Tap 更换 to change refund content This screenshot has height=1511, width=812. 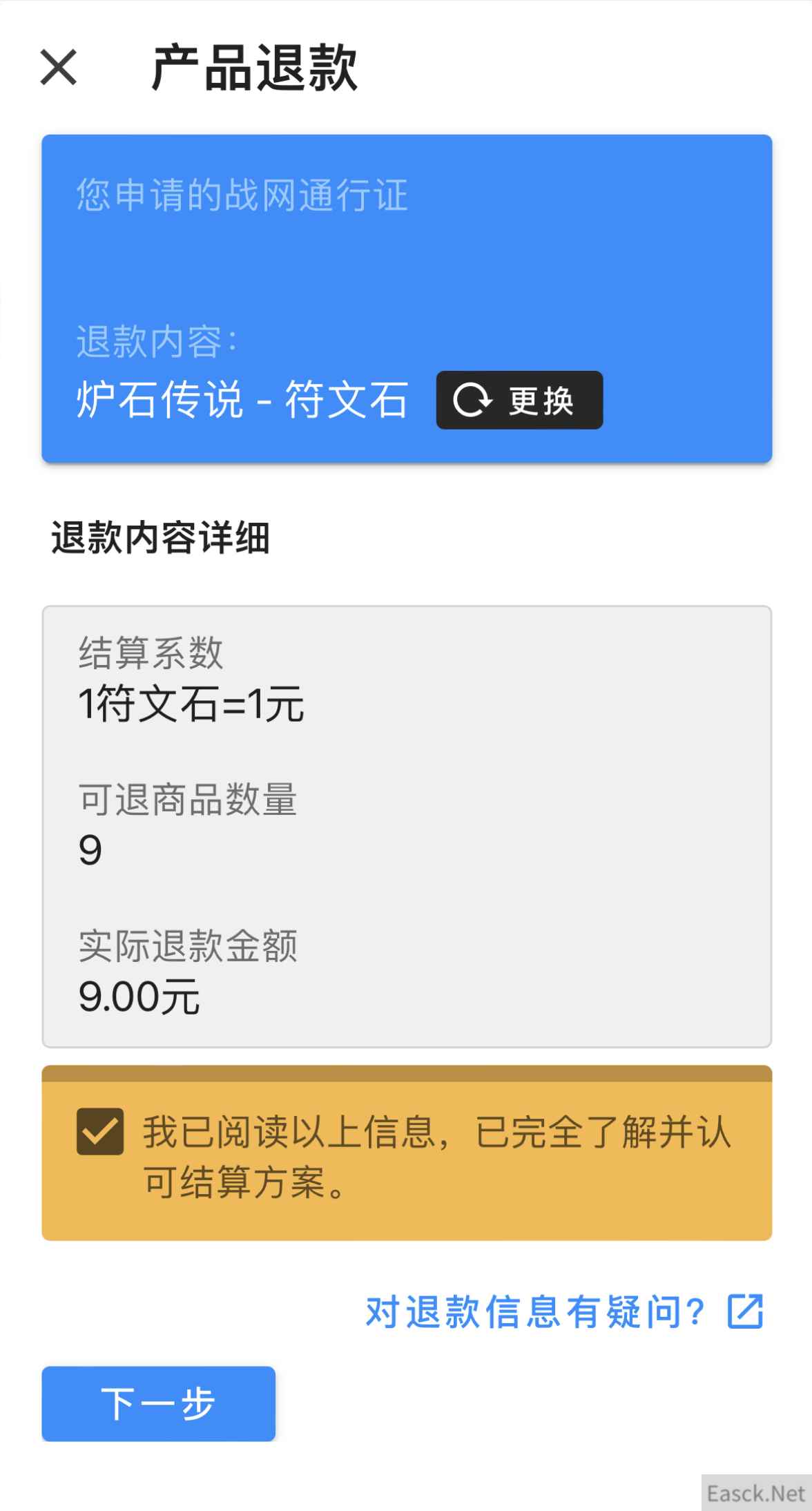(519, 401)
